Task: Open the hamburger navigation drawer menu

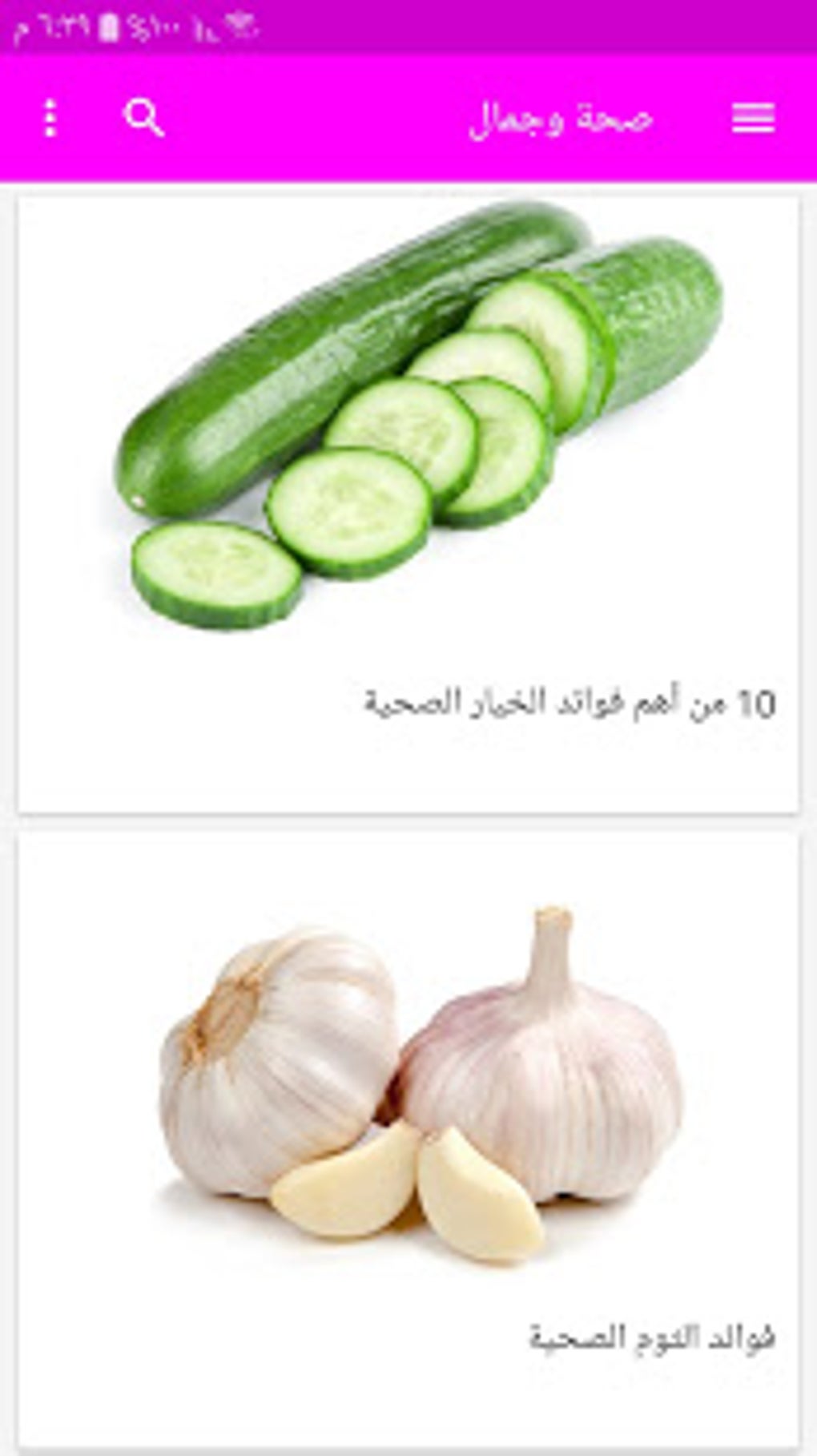Action: [753, 119]
